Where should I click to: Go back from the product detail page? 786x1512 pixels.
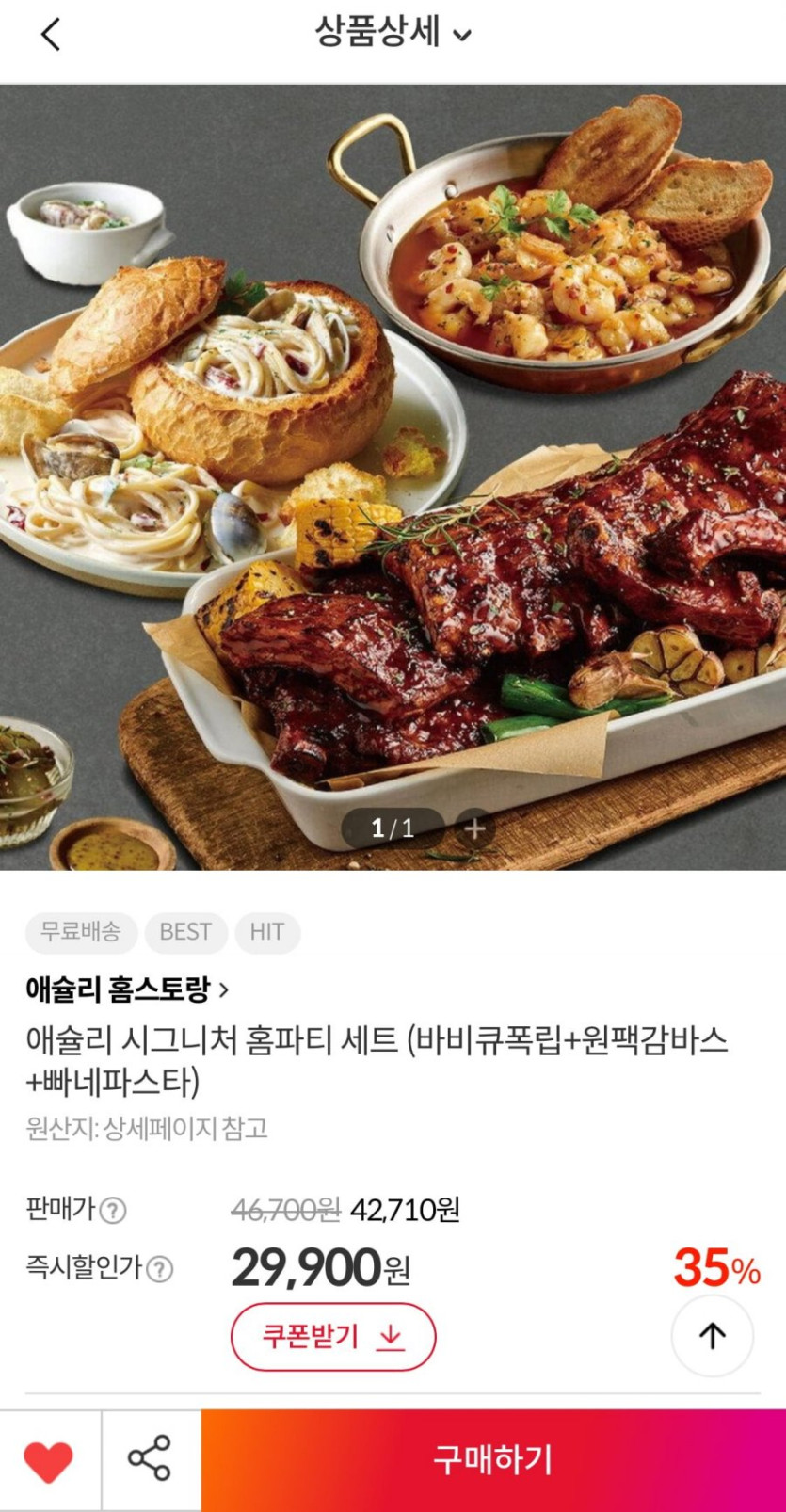[x=51, y=35]
